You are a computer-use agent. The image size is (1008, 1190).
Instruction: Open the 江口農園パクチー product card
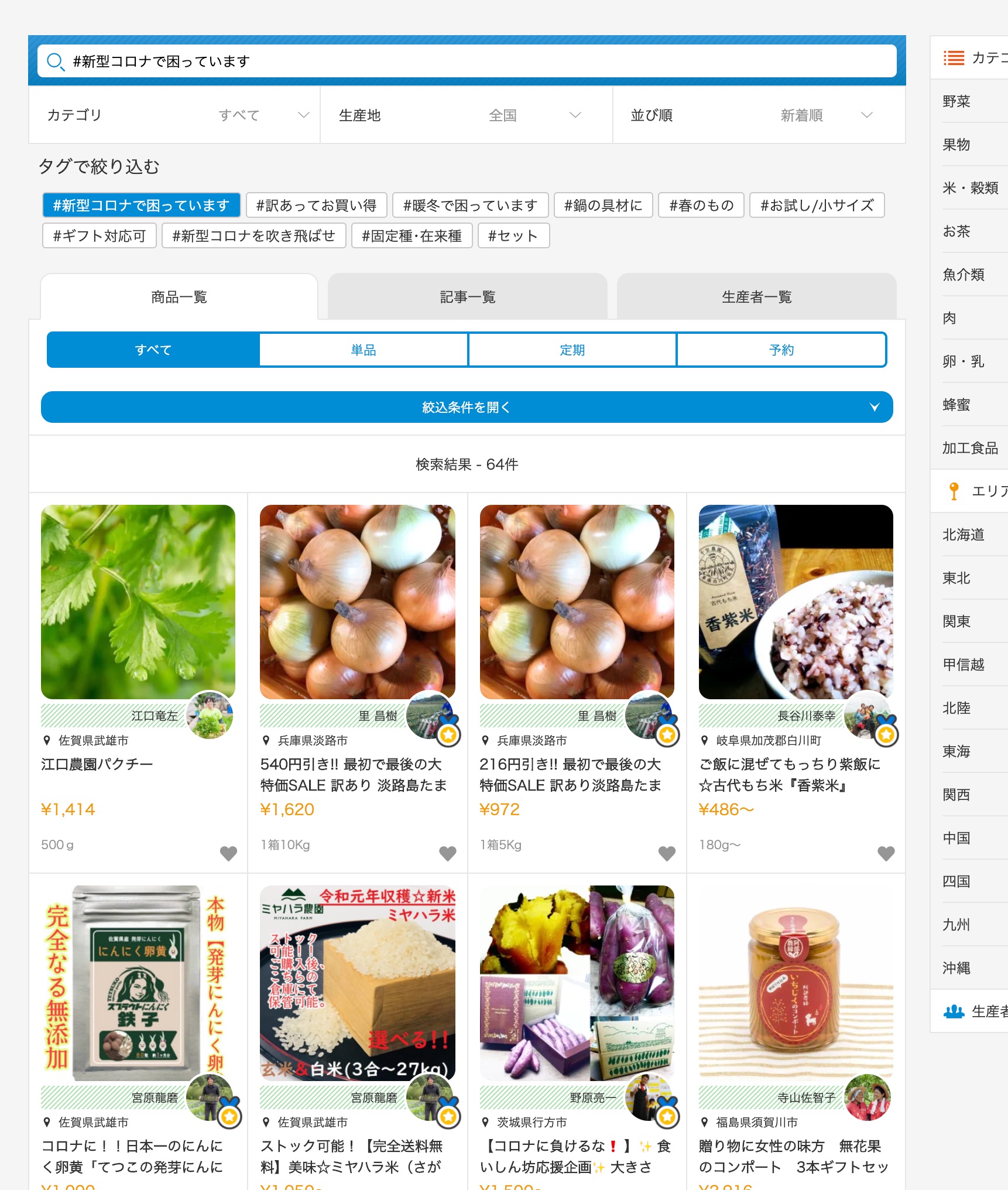point(138,602)
